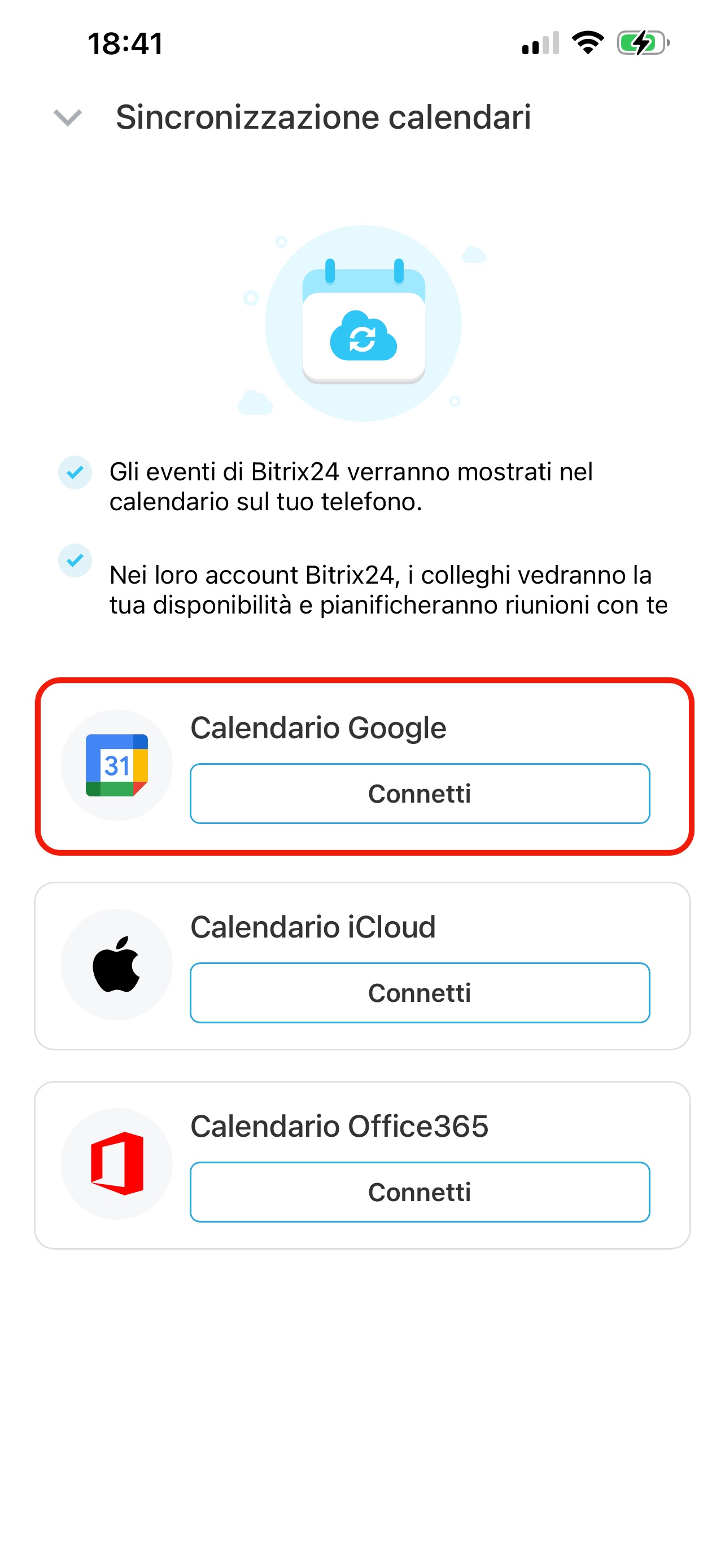This screenshot has height=1568, width=725.
Task: Collapse the calendar sync sheet with the chevron
Action: click(x=68, y=117)
